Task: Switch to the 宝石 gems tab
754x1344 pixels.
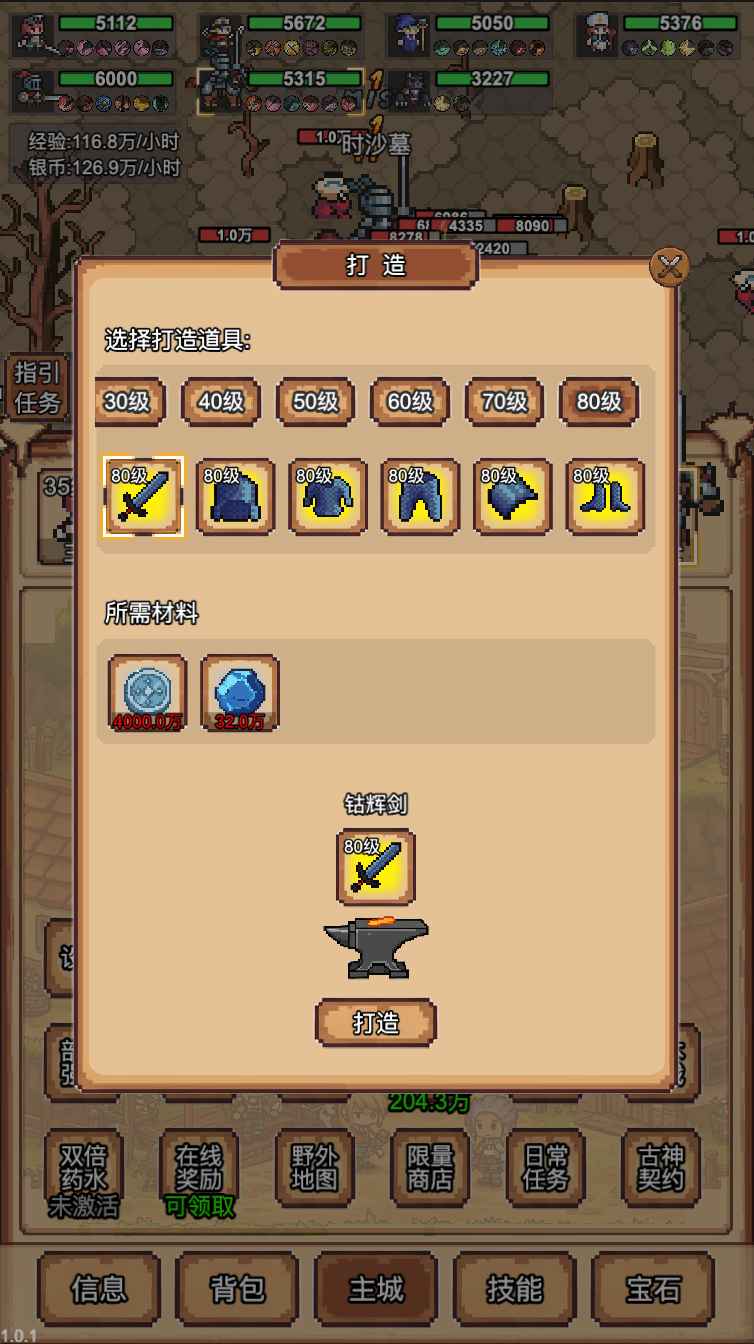Action: pyautogui.click(x=652, y=1290)
